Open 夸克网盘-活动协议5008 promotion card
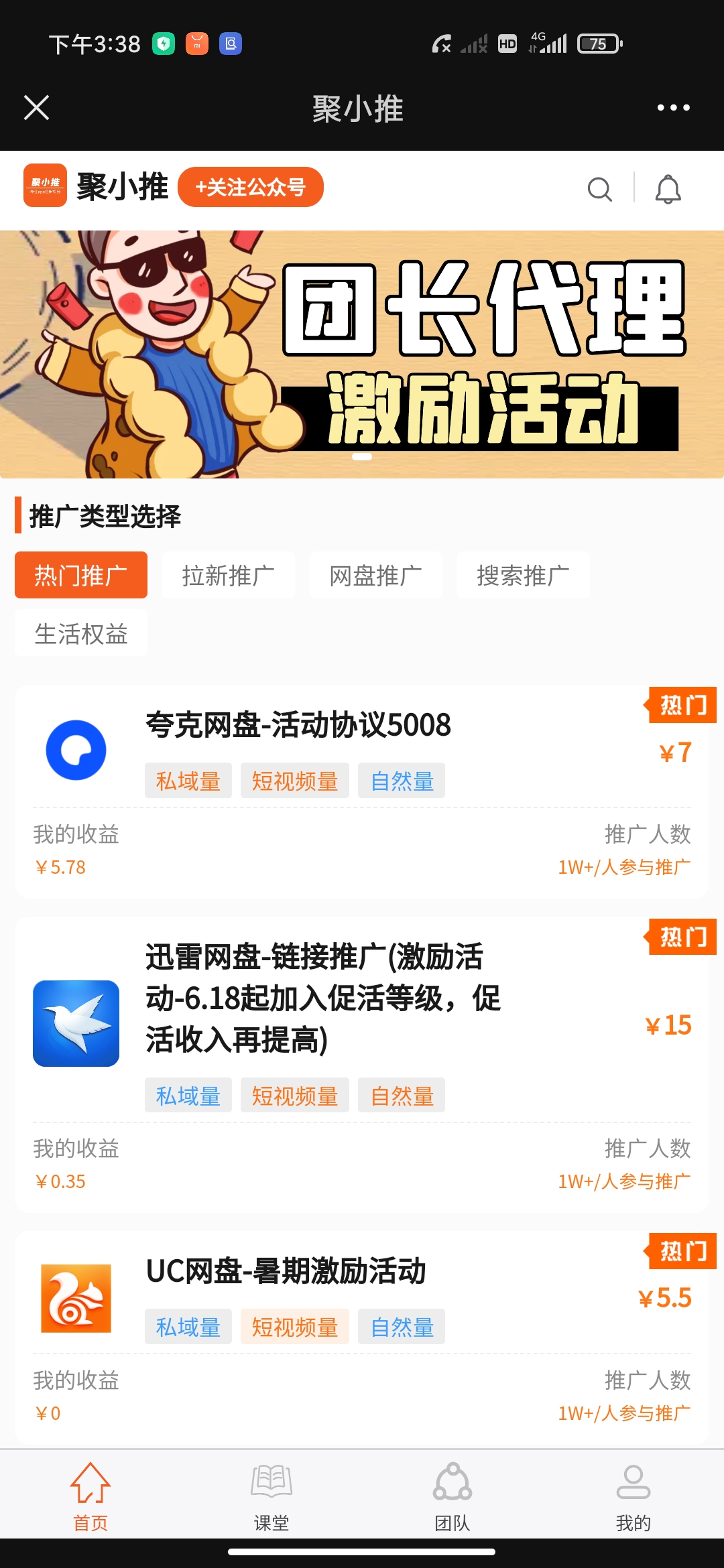 (x=298, y=725)
